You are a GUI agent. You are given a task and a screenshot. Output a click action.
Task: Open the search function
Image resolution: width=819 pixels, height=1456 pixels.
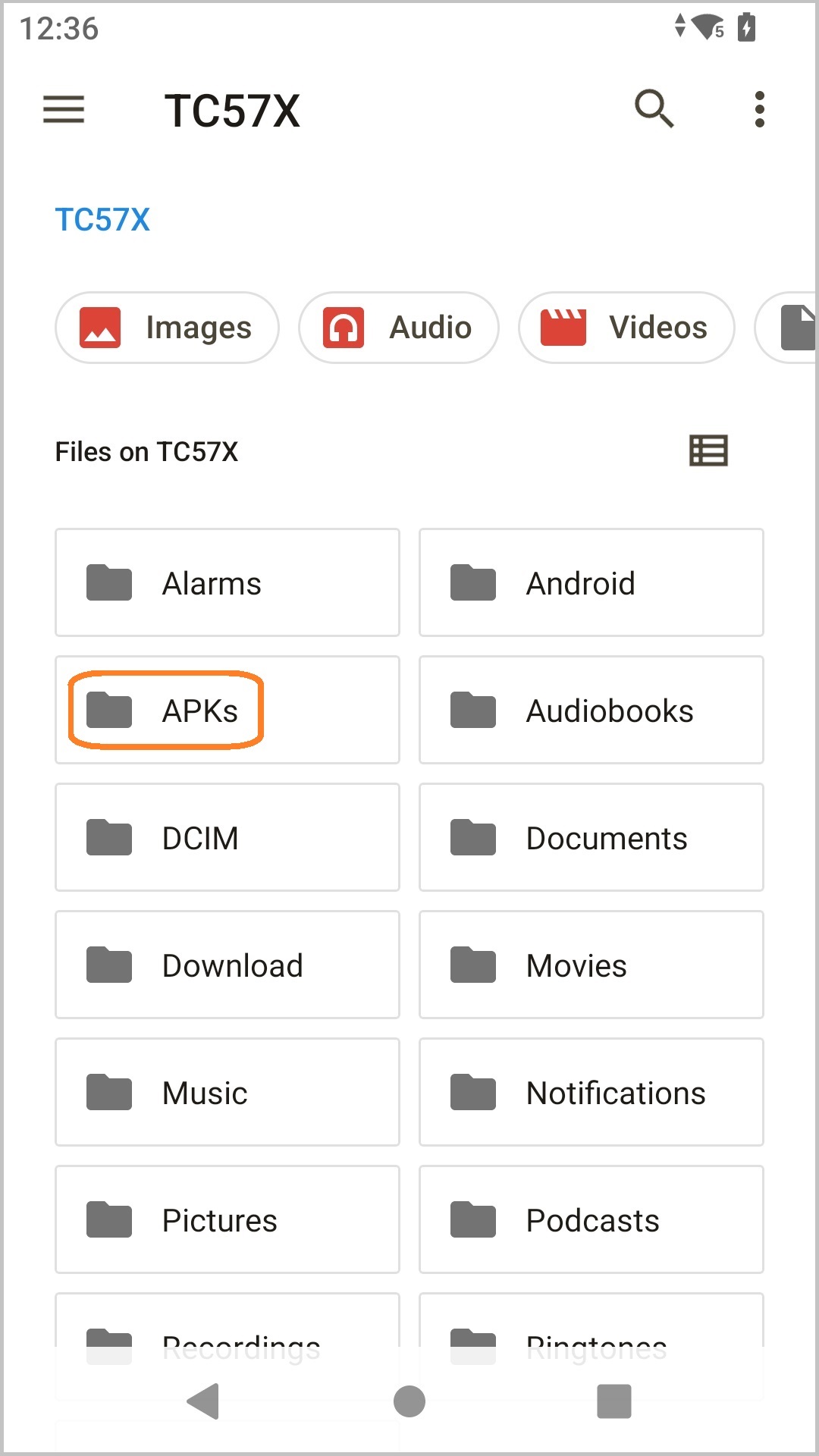(x=653, y=108)
